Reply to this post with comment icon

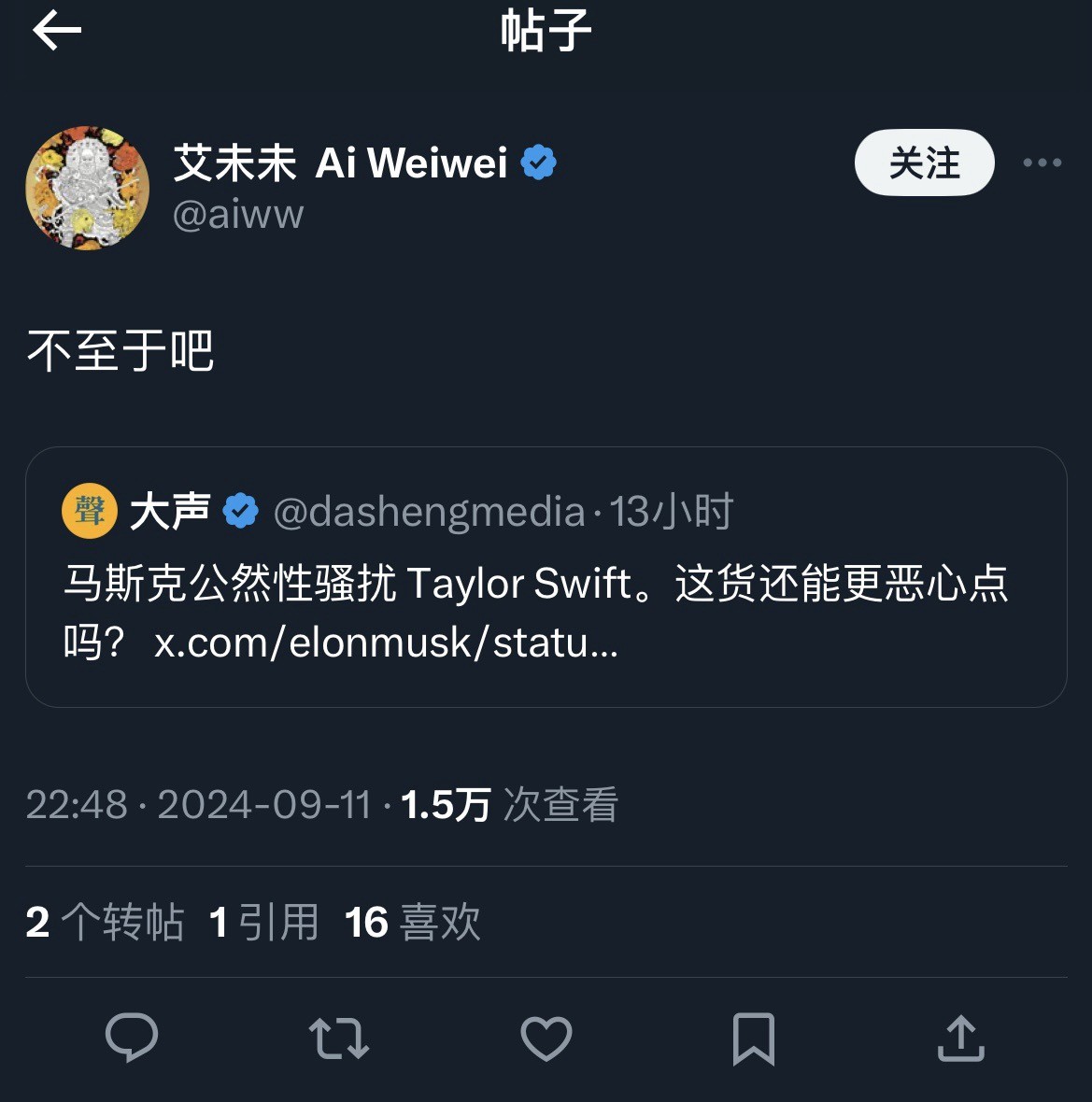(x=132, y=1038)
